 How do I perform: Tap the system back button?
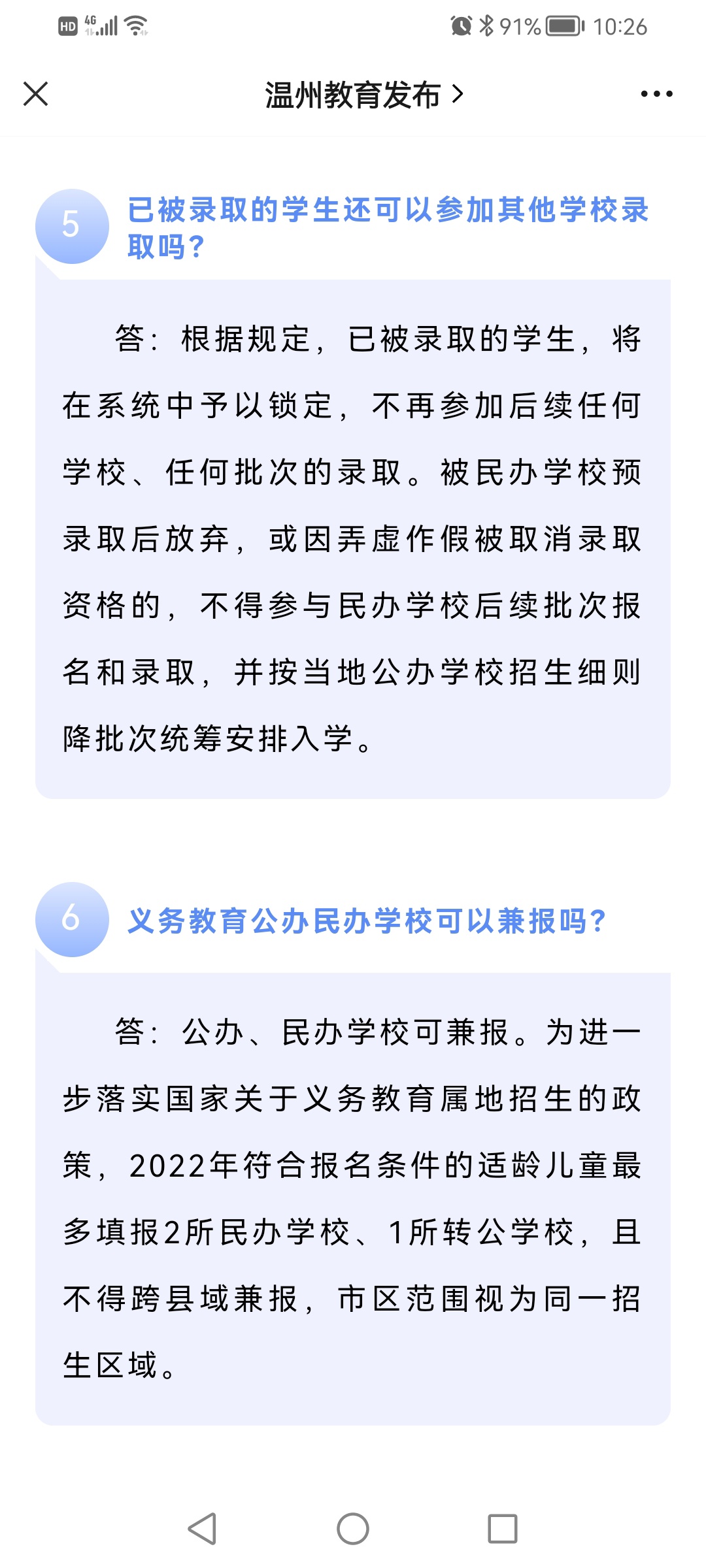click(202, 1529)
